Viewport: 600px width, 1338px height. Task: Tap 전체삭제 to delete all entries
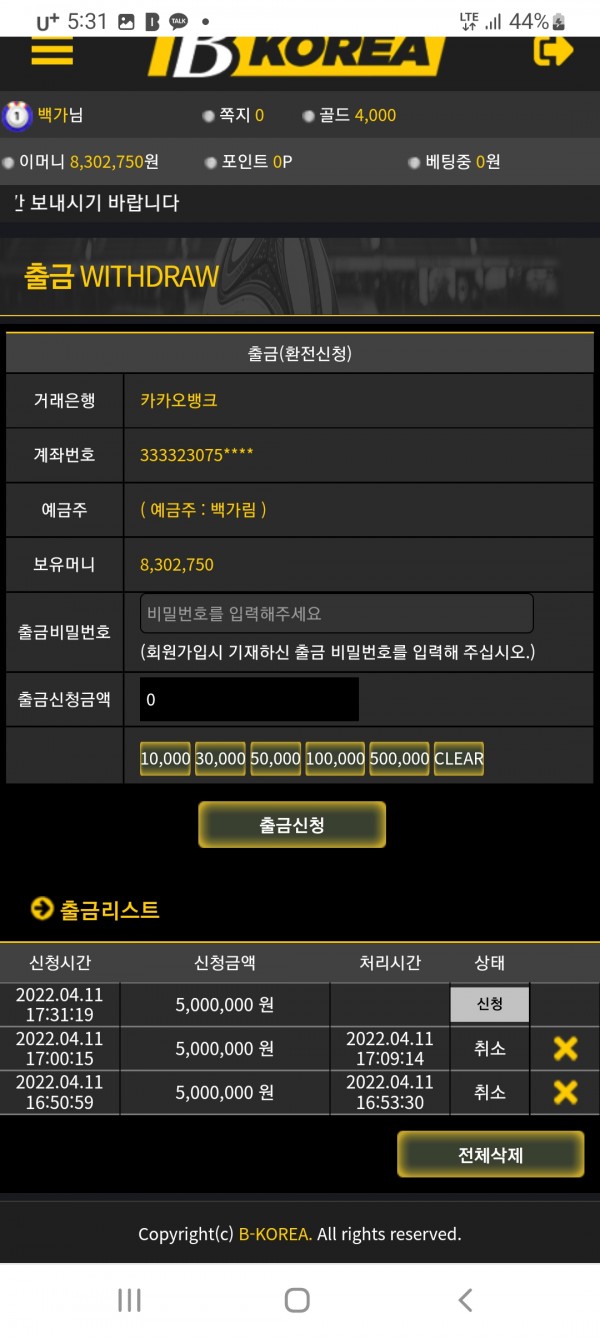click(x=490, y=1155)
